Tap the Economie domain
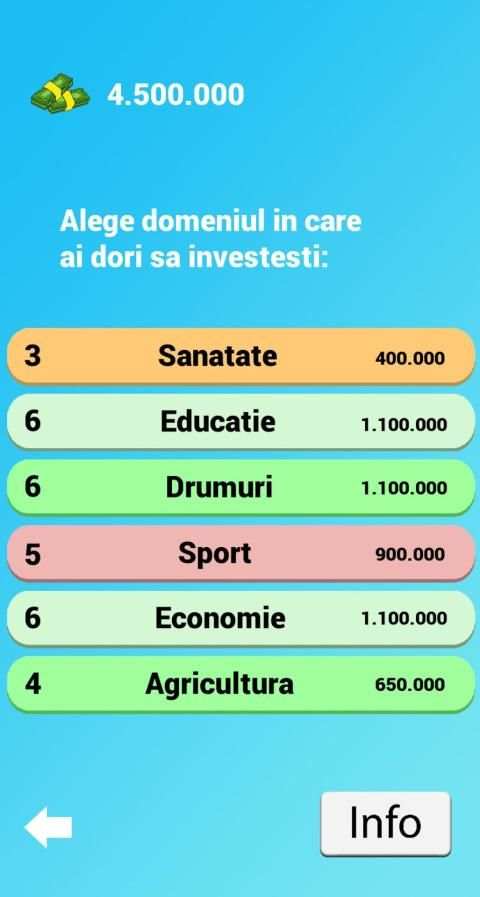Screen dimensions: 480x897 click(240, 618)
